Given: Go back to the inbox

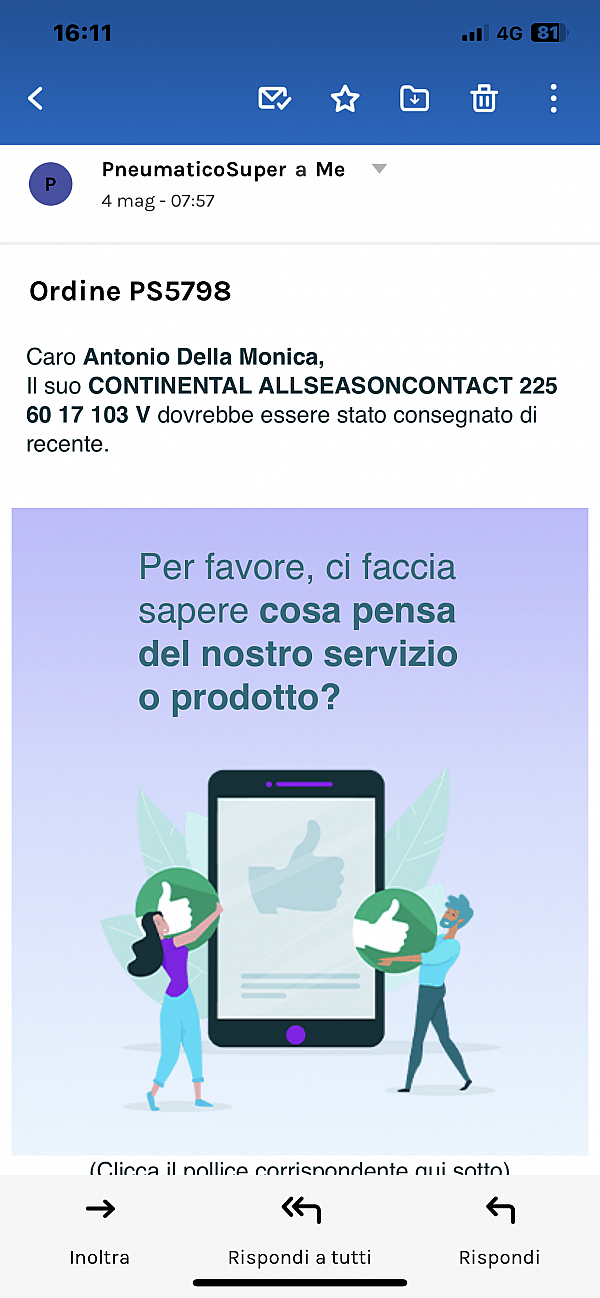Looking at the screenshot, I should pos(36,98).
